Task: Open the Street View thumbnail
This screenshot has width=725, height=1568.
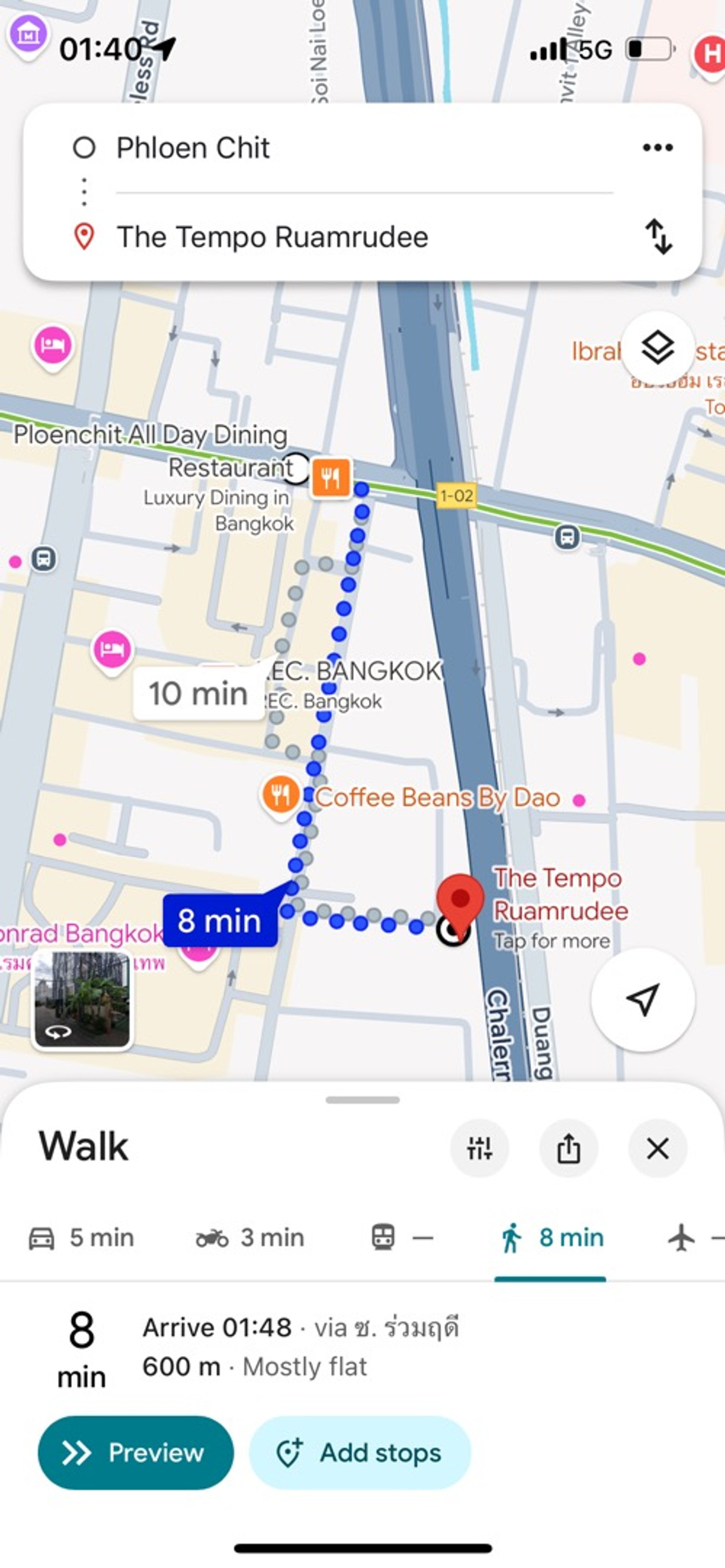Action: point(82,999)
